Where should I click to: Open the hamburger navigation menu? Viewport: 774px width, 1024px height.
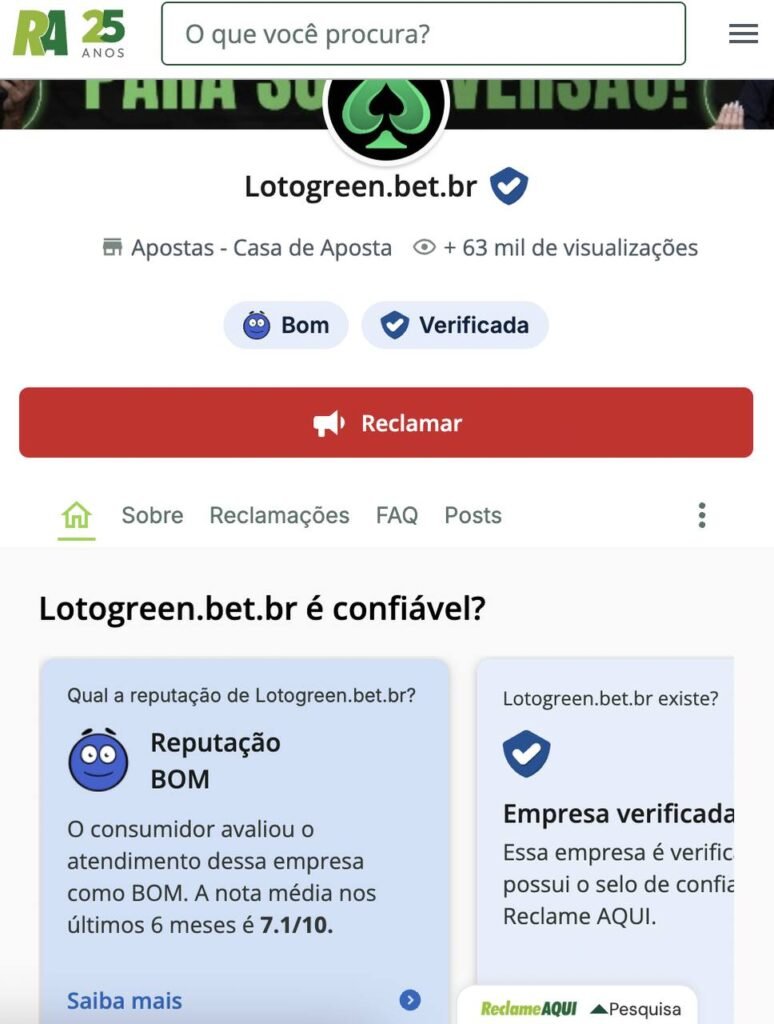742,33
